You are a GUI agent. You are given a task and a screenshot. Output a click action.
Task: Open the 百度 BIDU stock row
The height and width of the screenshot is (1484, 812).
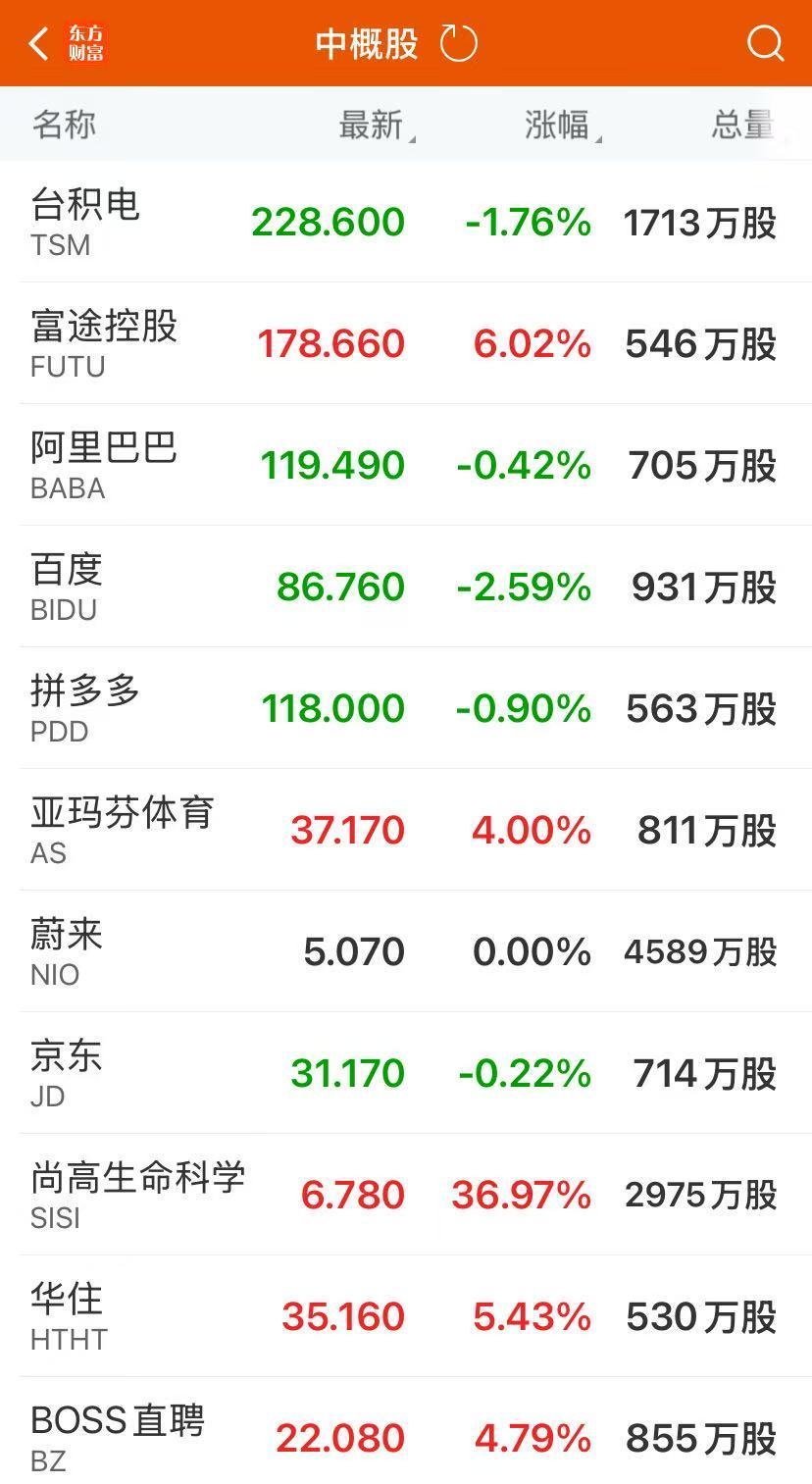point(406,587)
